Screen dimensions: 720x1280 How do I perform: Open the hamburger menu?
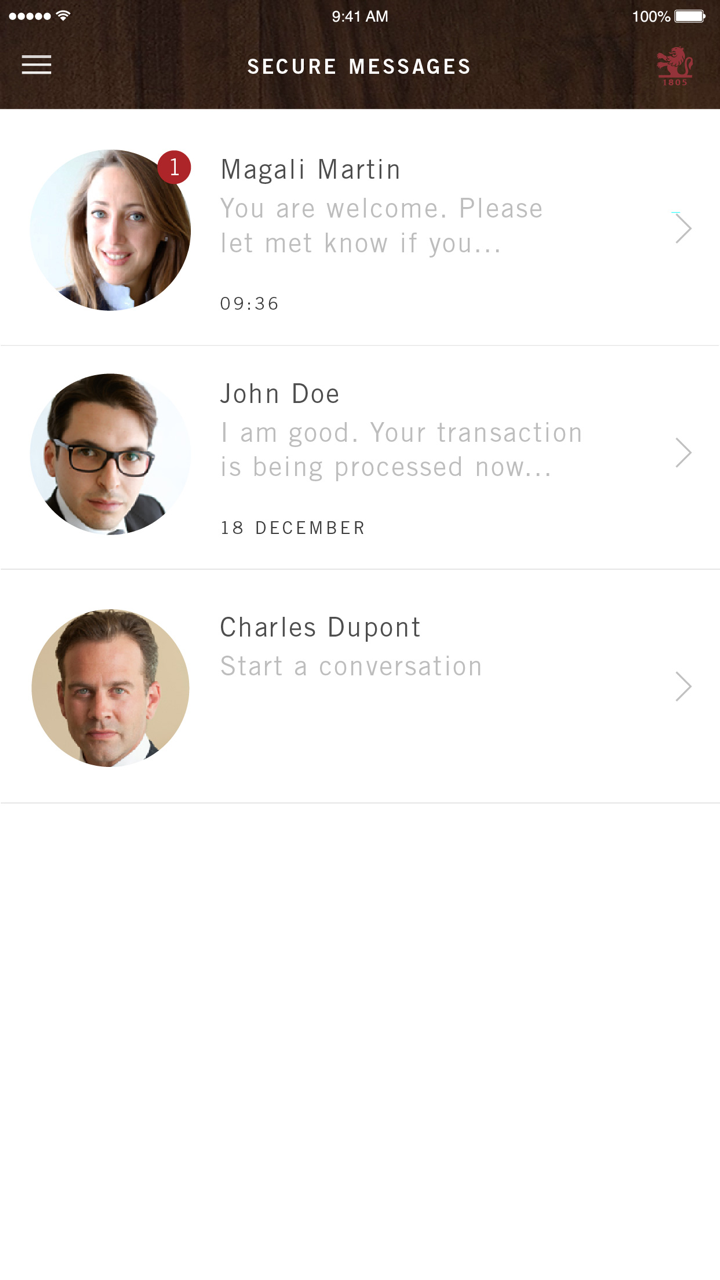(37, 65)
